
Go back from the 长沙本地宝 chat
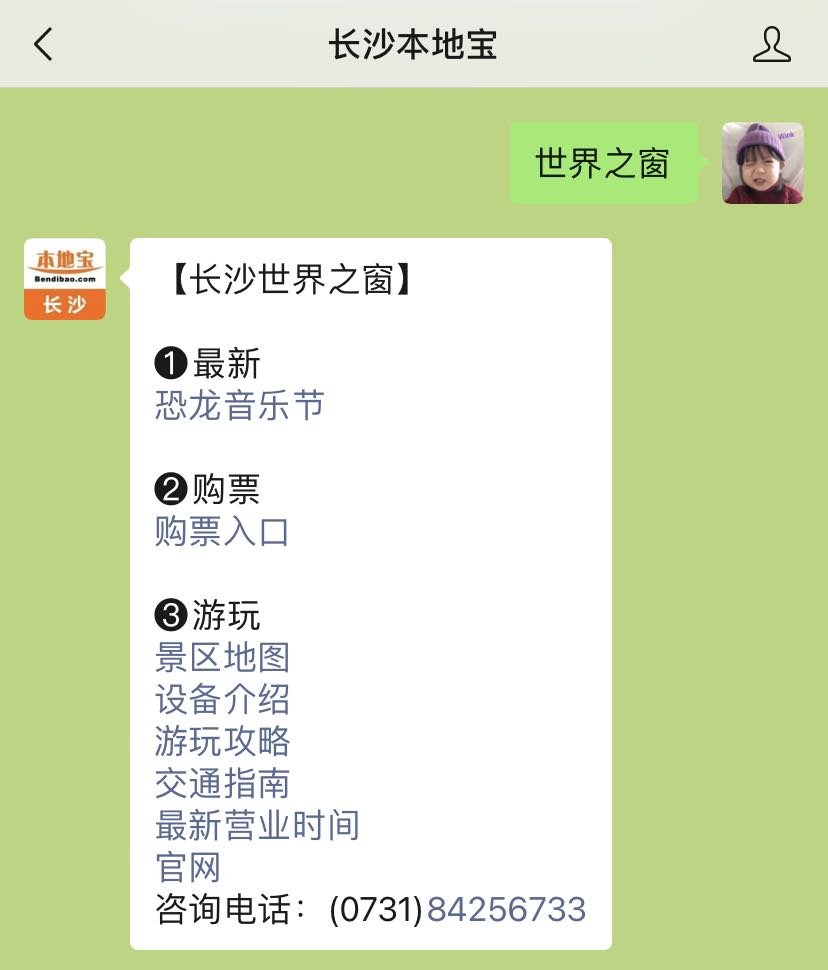(x=43, y=44)
